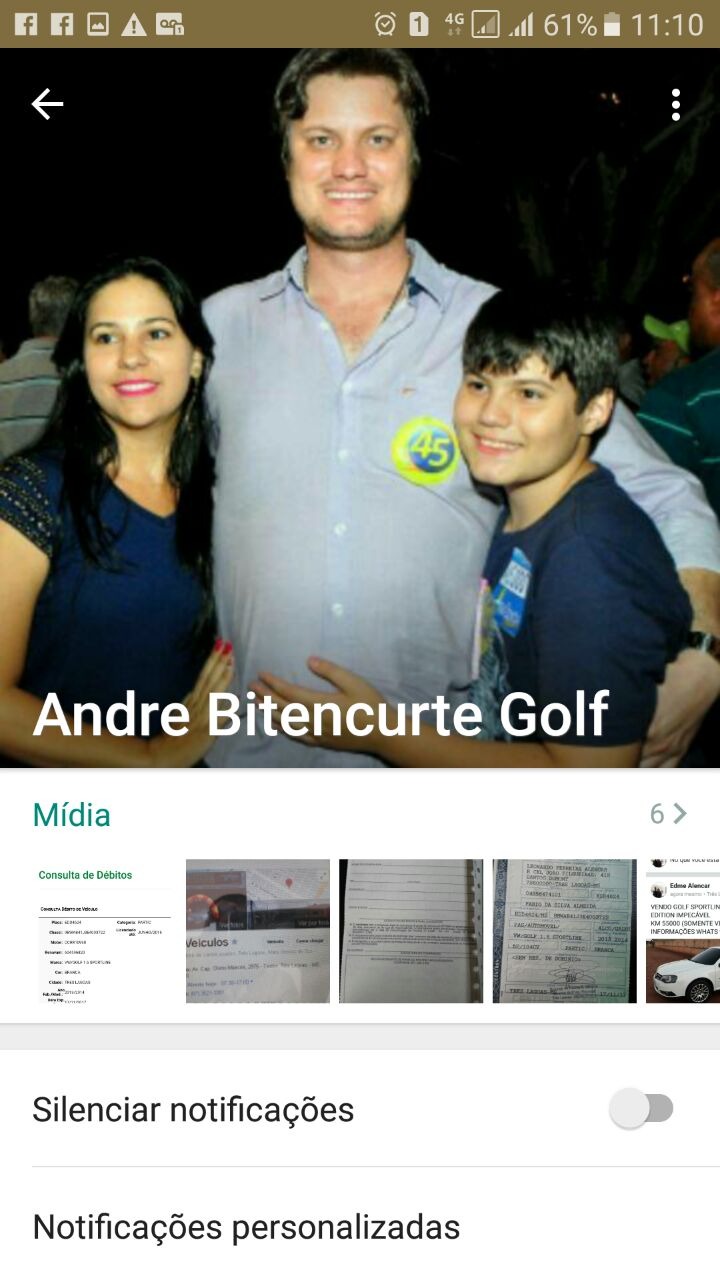Toggle Silenciar notificações switch

point(642,1108)
